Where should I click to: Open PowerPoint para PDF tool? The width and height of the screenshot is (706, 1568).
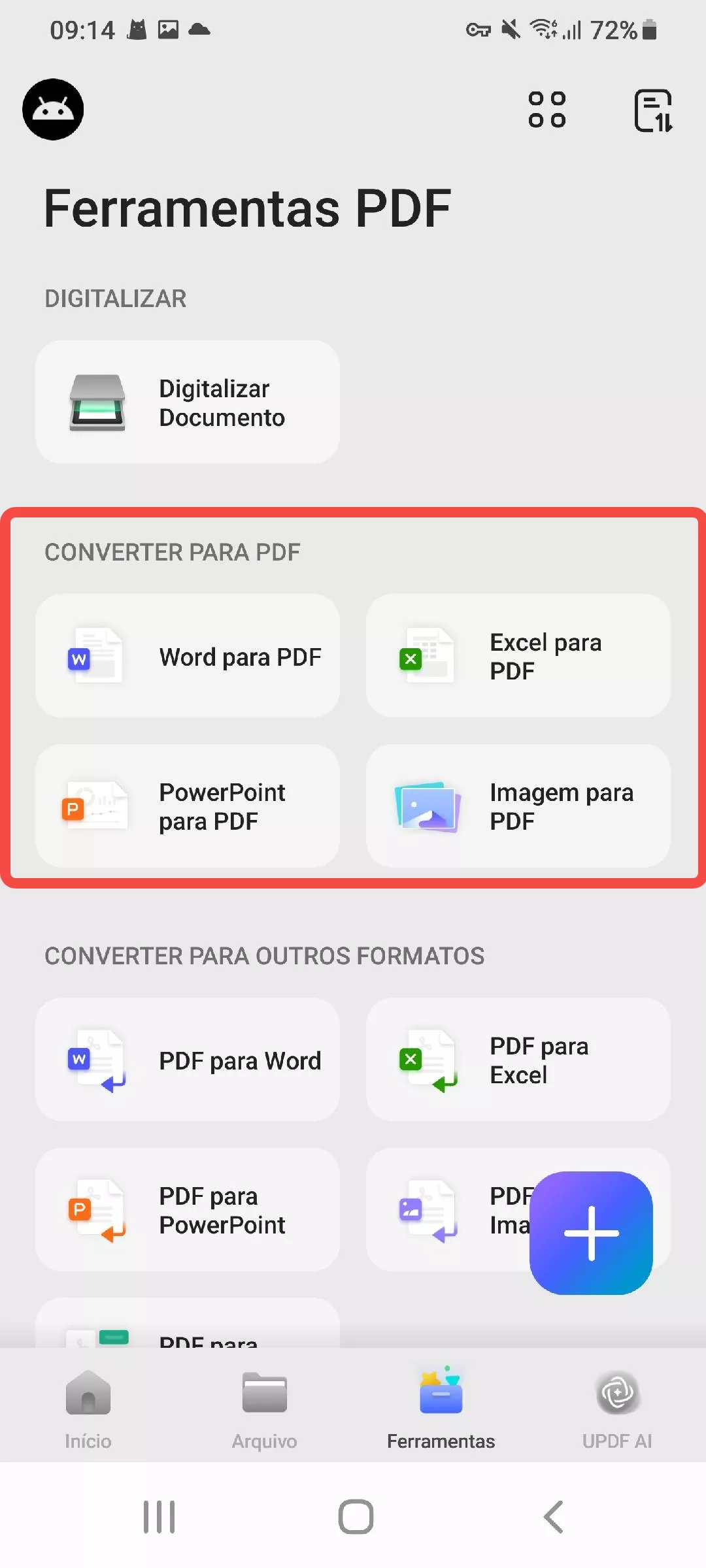click(188, 806)
